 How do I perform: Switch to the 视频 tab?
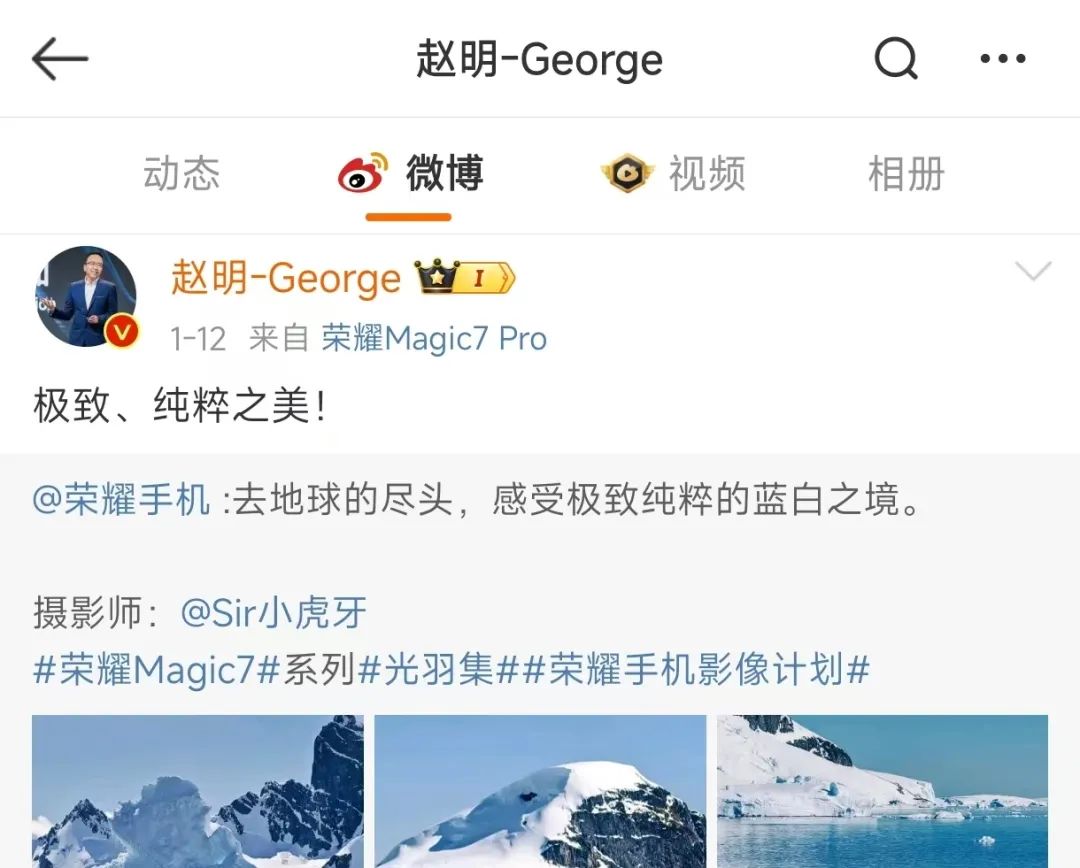(x=675, y=174)
